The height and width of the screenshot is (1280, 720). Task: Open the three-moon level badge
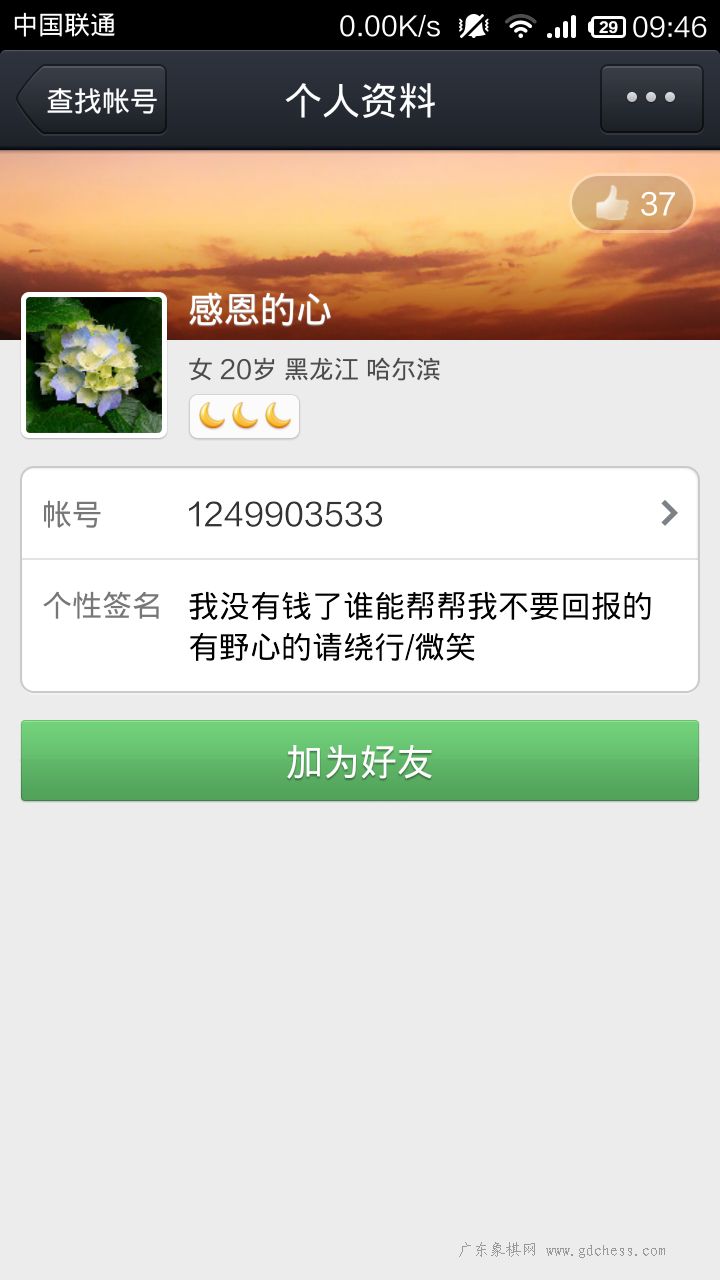click(244, 416)
